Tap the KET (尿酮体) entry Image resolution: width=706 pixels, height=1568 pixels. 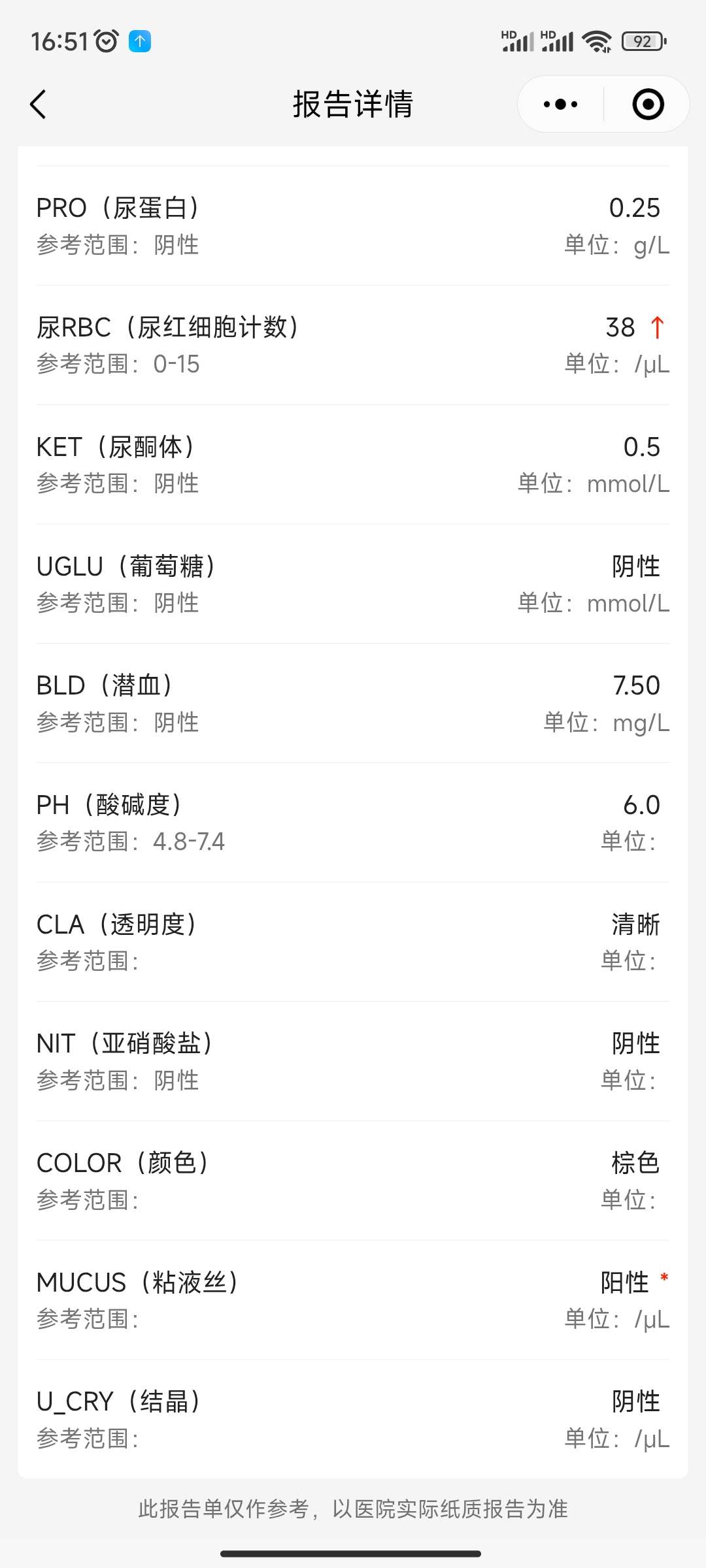pyautogui.click(x=353, y=464)
